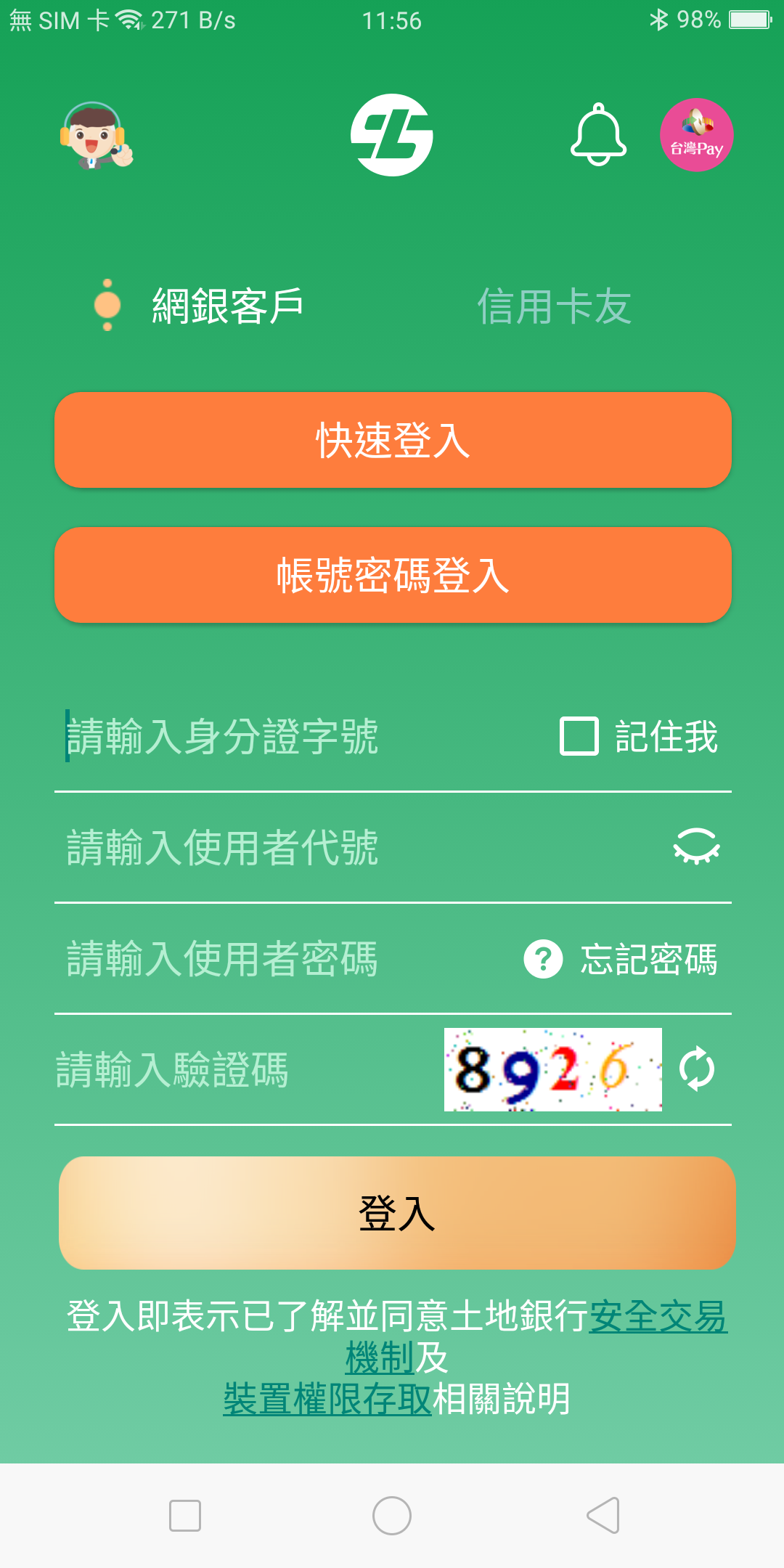Screen dimensions: 784x1568
Task: Open recent apps from navigation bar
Action: click(x=184, y=1515)
